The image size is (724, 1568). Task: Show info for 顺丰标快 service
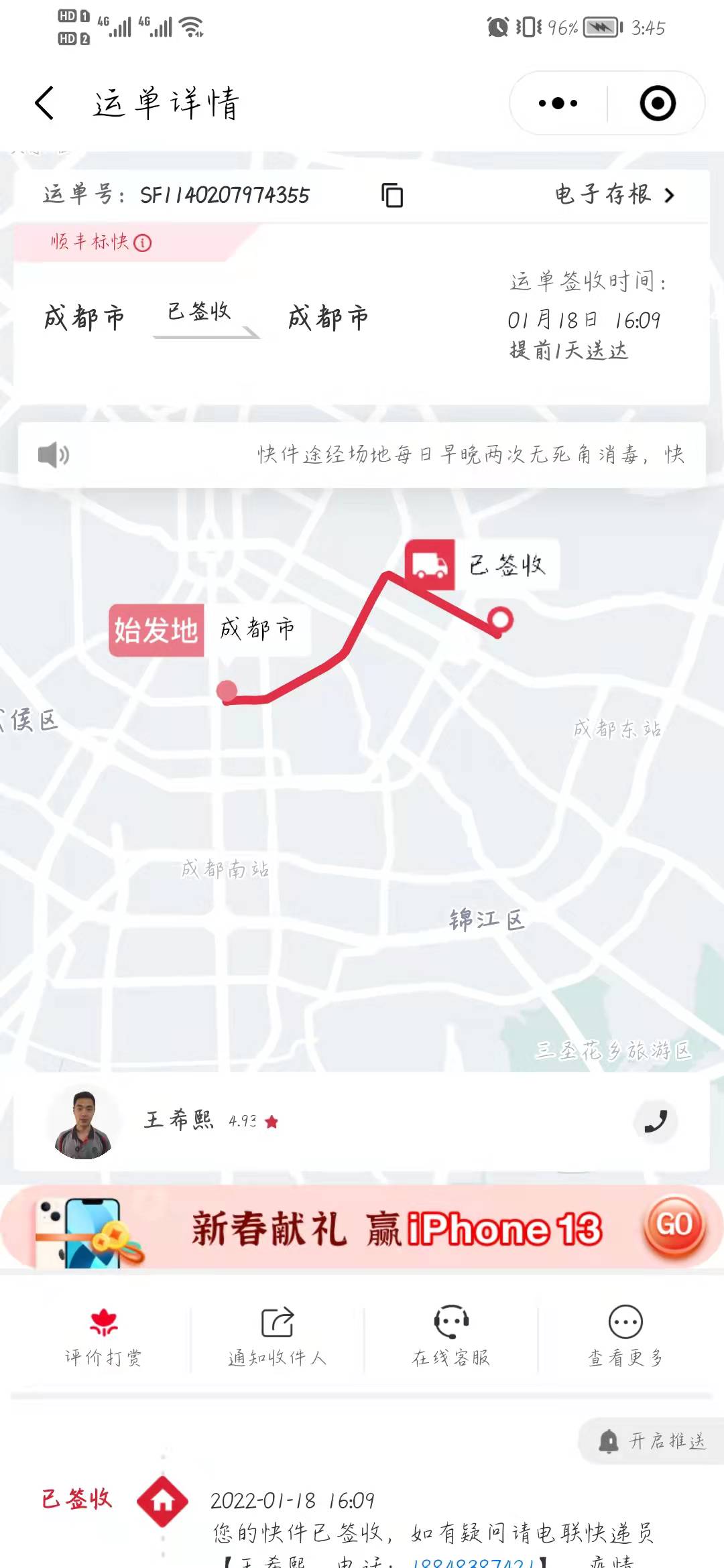(x=143, y=243)
